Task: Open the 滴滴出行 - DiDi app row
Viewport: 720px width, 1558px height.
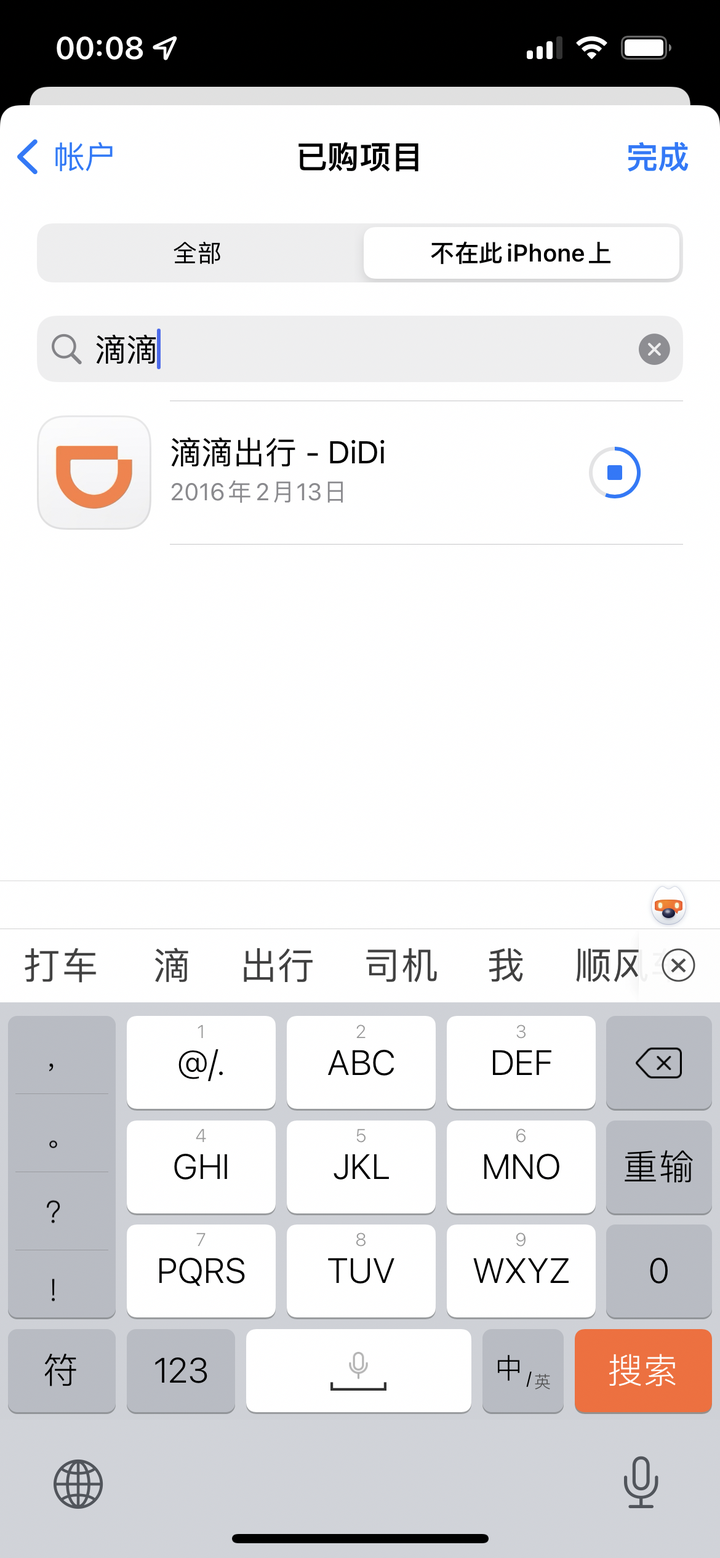Action: pyautogui.click(x=360, y=473)
